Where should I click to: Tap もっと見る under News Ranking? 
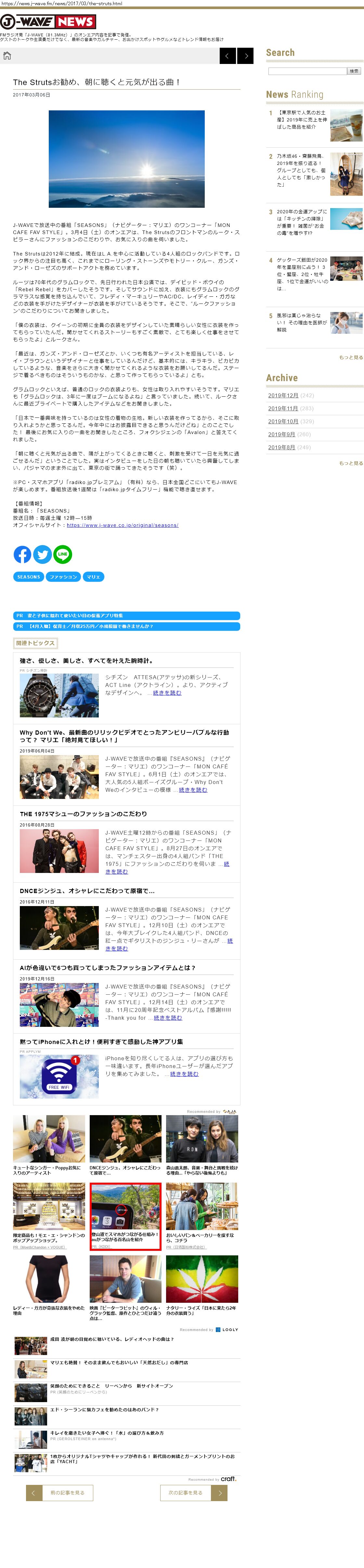[x=351, y=357]
